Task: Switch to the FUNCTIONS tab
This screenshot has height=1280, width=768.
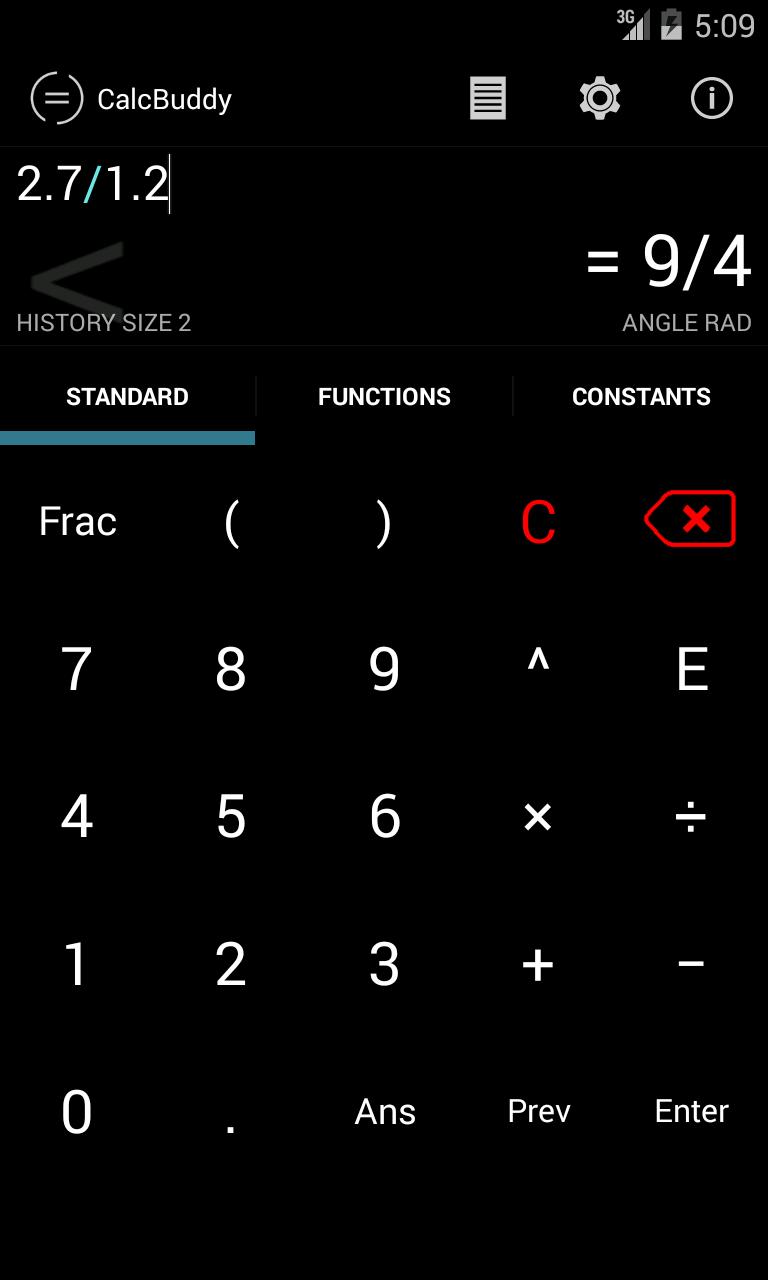Action: [x=384, y=396]
